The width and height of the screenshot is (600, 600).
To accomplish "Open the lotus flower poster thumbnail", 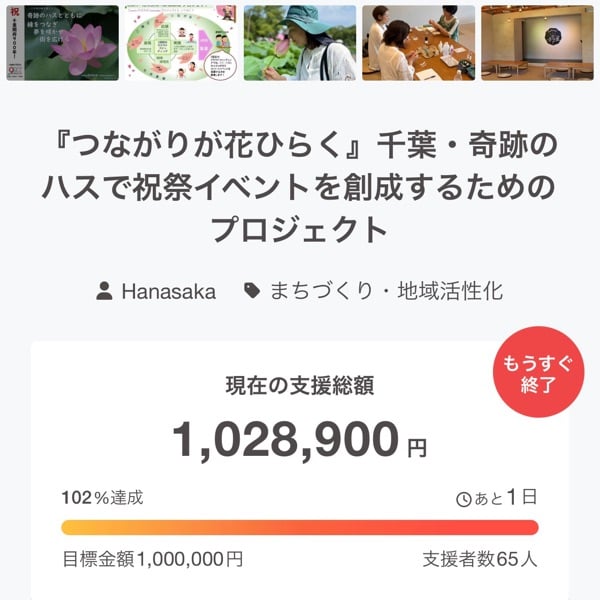I will pos(61,43).
